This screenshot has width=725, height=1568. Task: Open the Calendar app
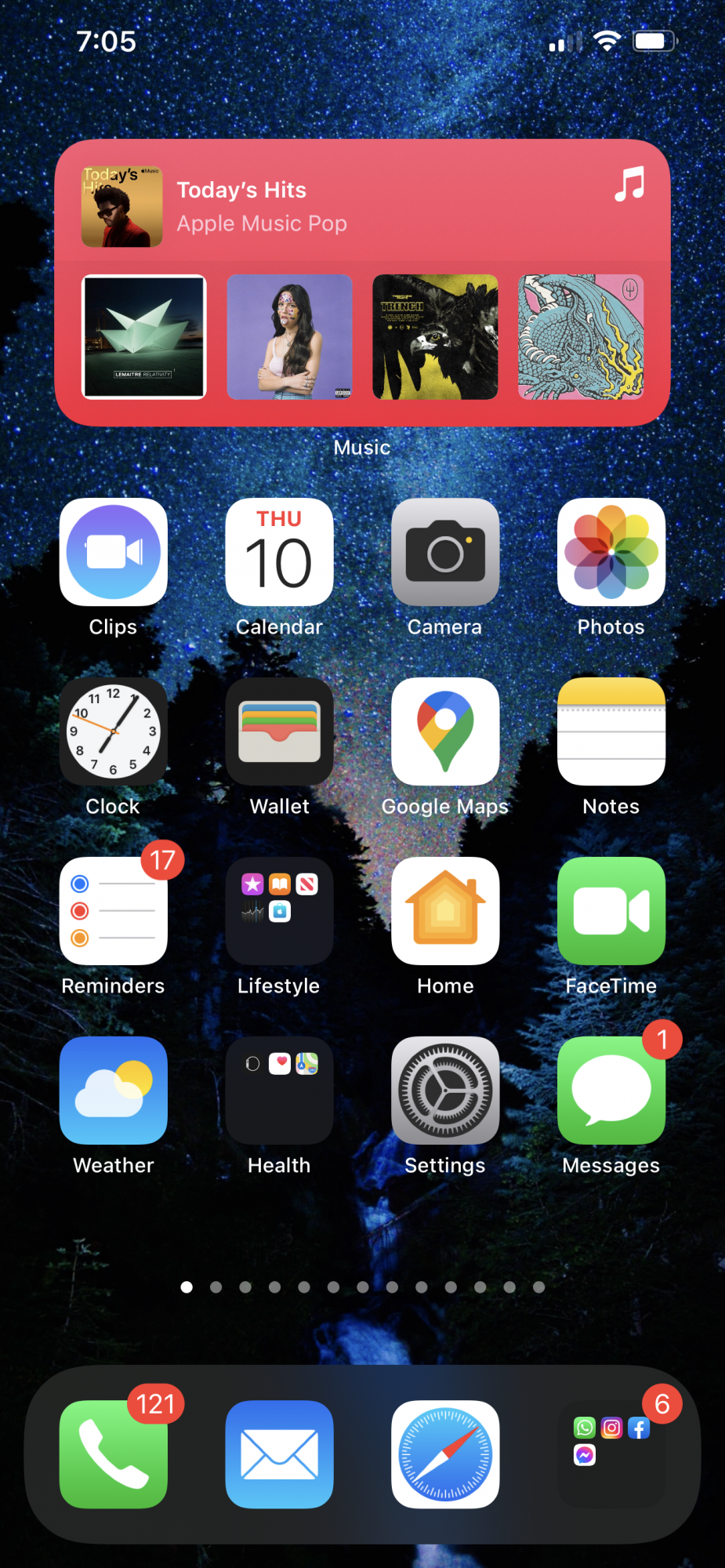point(280,553)
